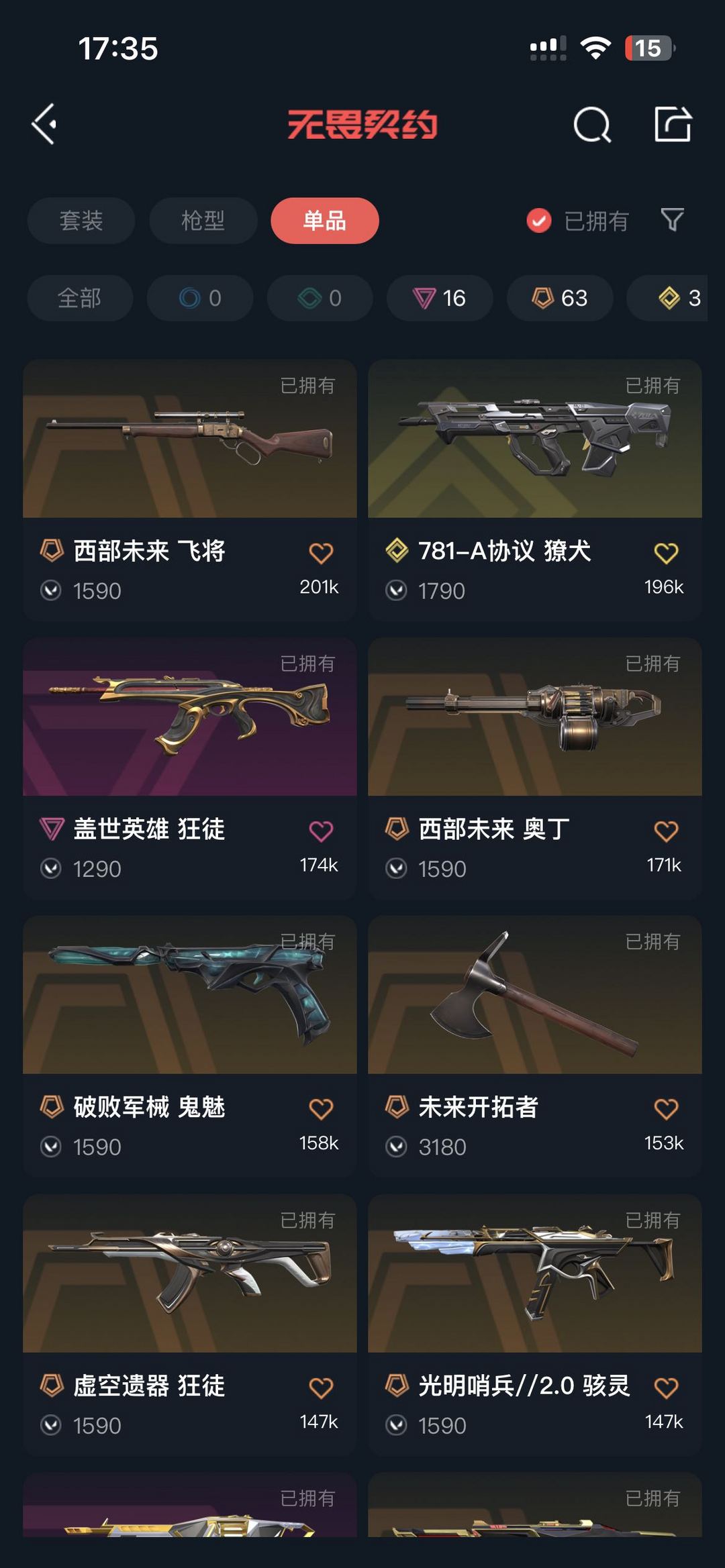Open the 光明哨兵//2.0 骇灵 skin card
Viewport: 725px width, 1568px height.
point(535,1324)
